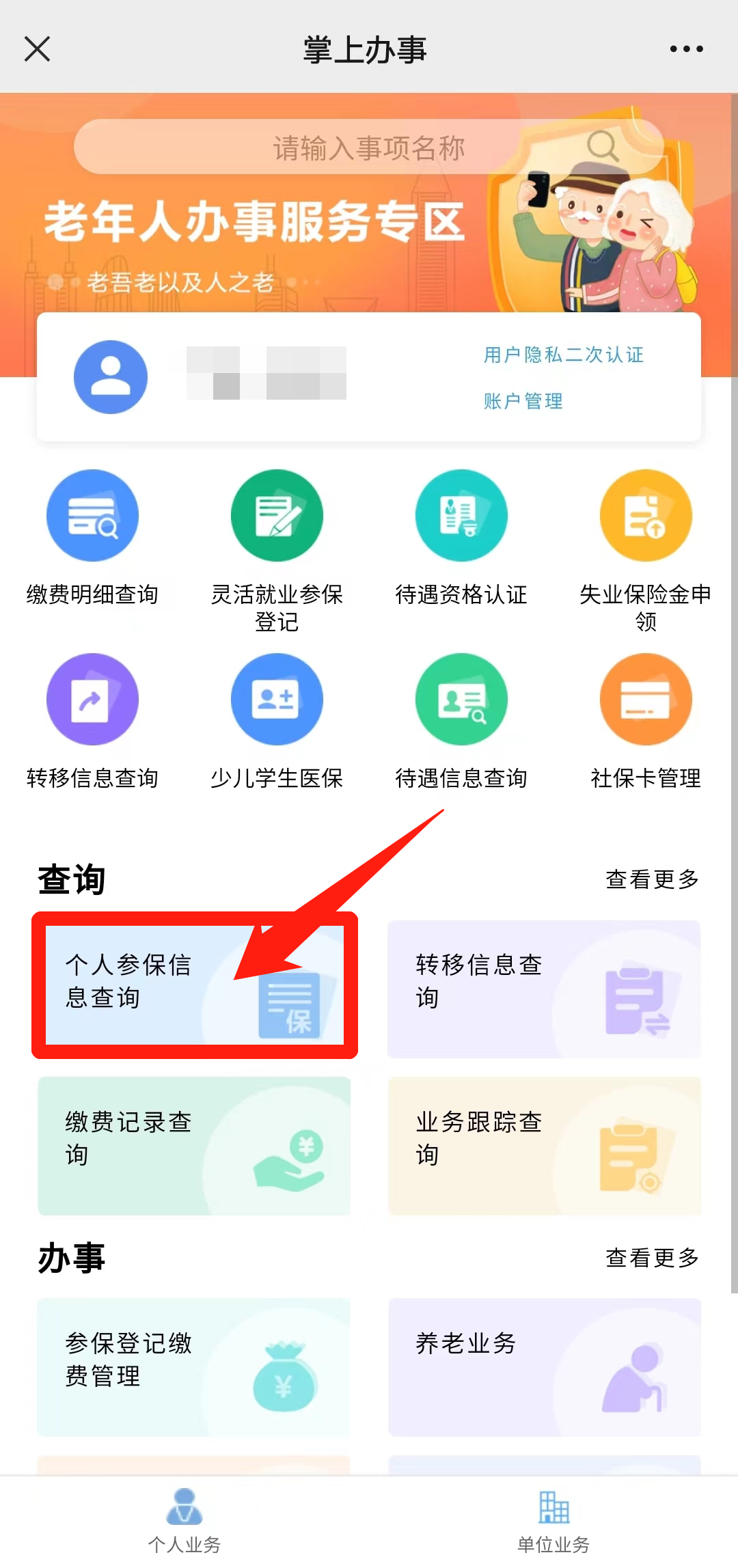The width and height of the screenshot is (738, 1568).
Task: Open 缴费记录查询 card
Action: coord(195,1146)
